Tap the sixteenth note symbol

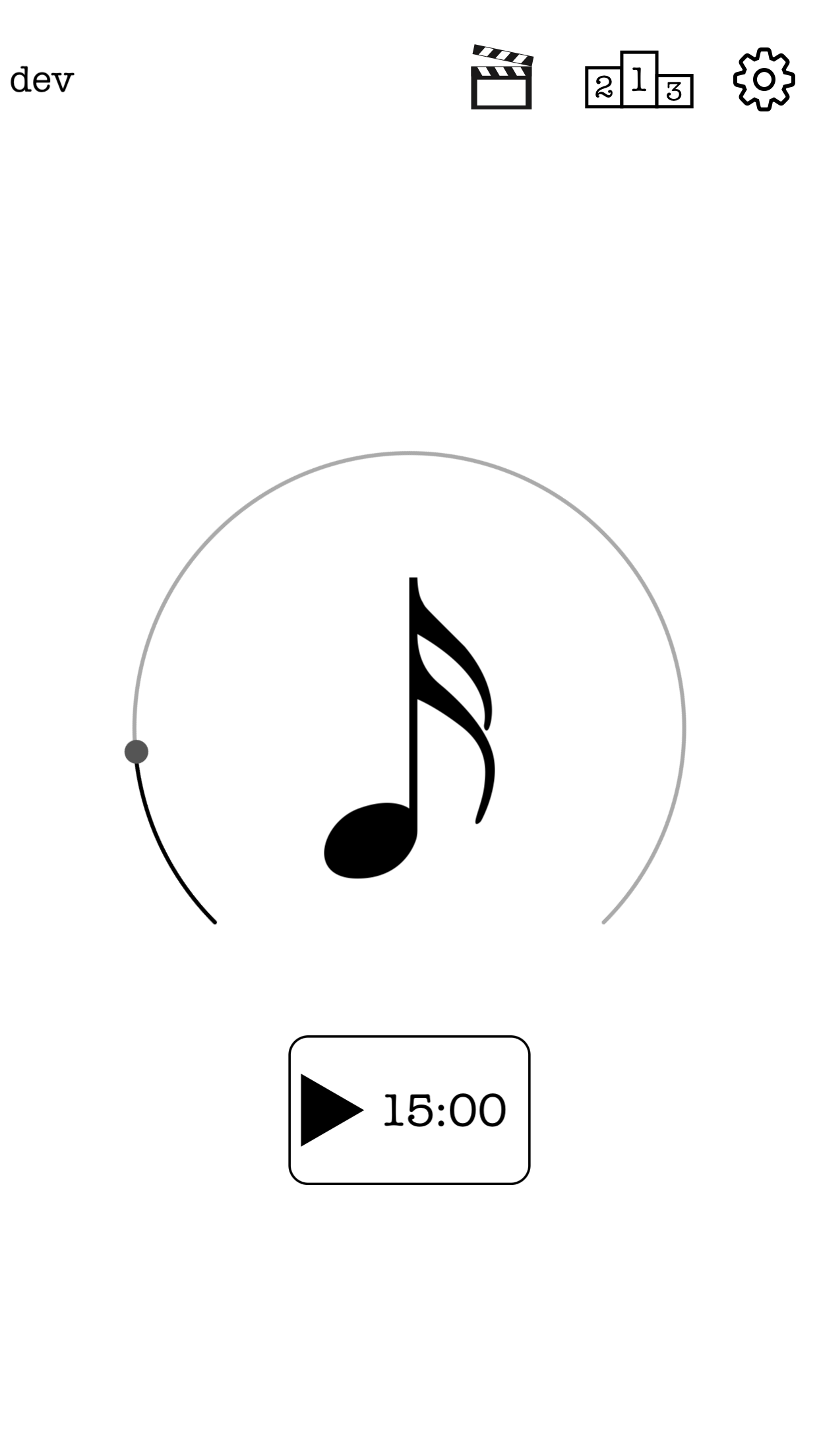coord(409,728)
